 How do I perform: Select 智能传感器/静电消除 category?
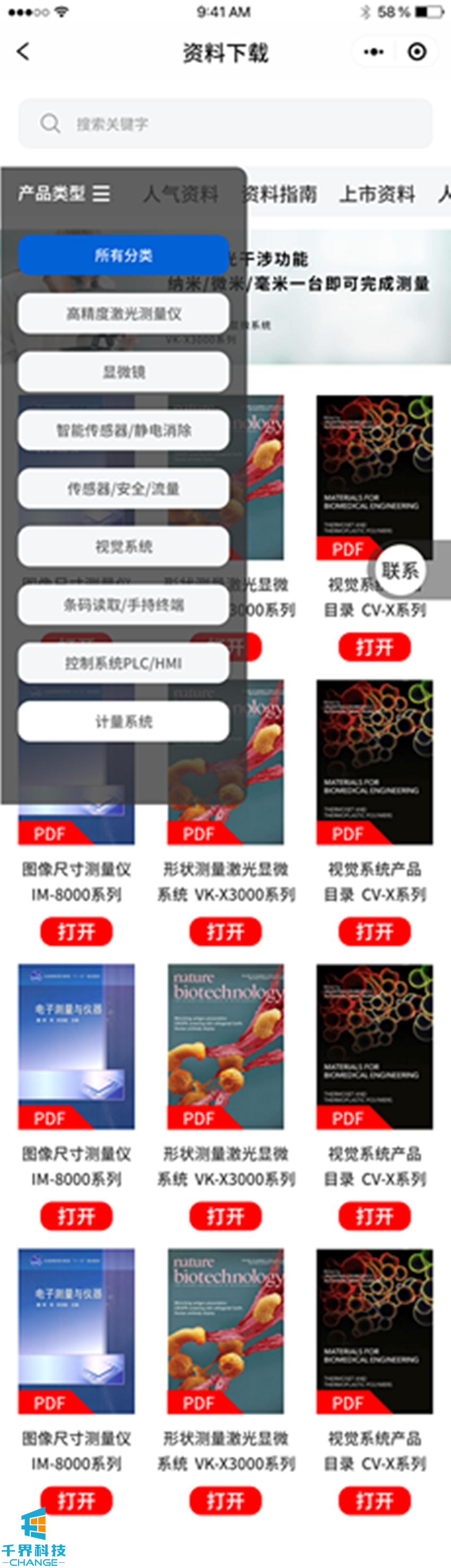coord(124,430)
